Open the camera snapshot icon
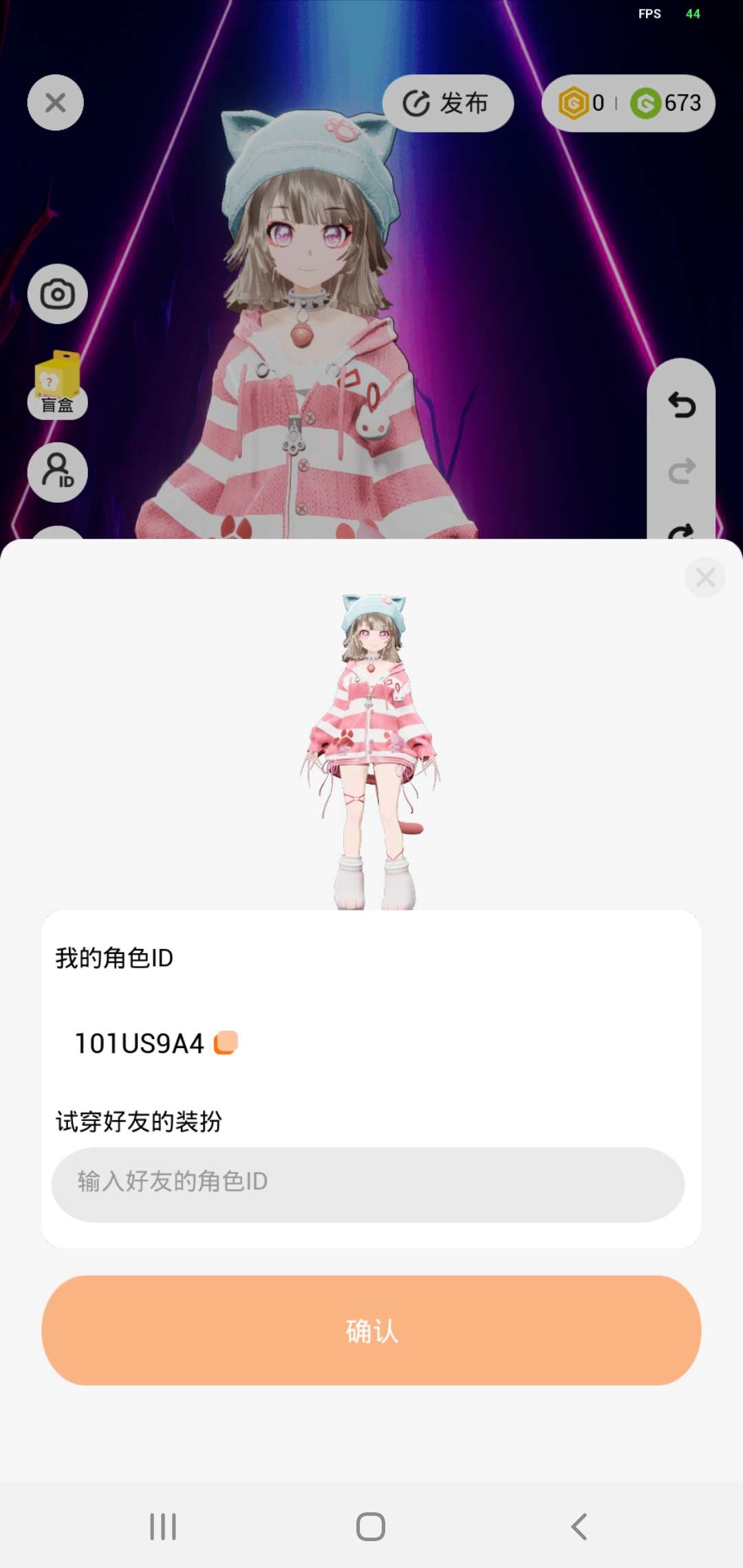 (x=57, y=294)
